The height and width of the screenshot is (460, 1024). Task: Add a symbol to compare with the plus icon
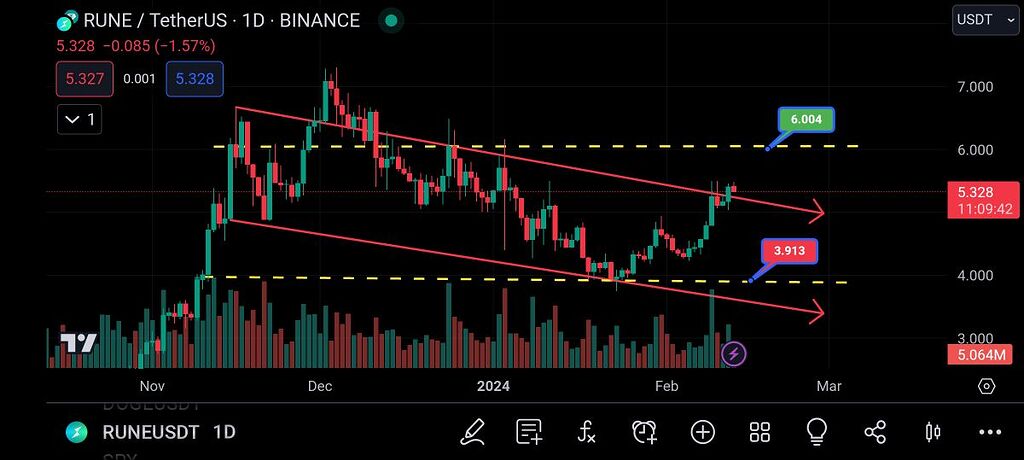pos(702,432)
